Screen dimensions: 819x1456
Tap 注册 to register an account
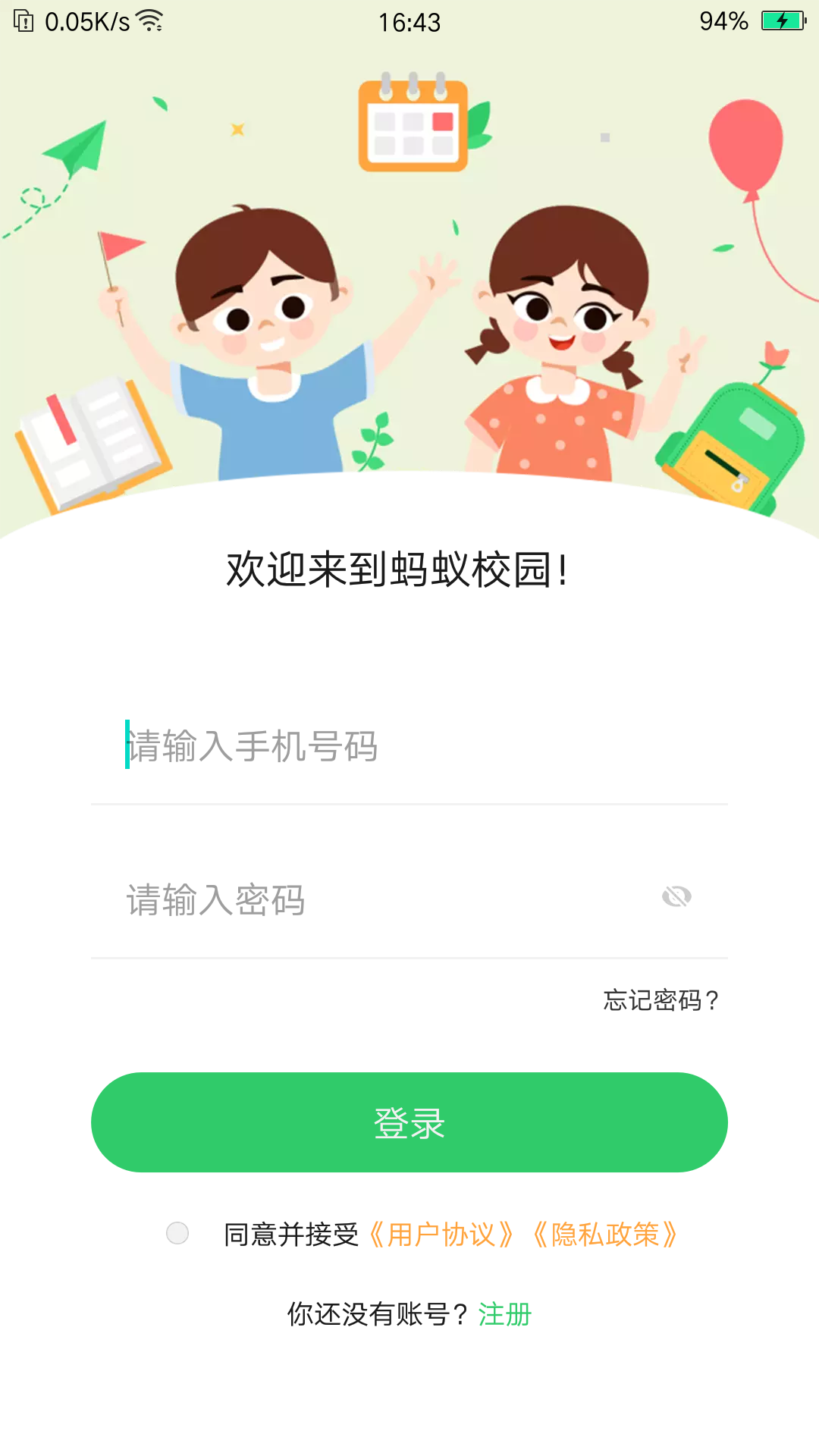tap(505, 1314)
